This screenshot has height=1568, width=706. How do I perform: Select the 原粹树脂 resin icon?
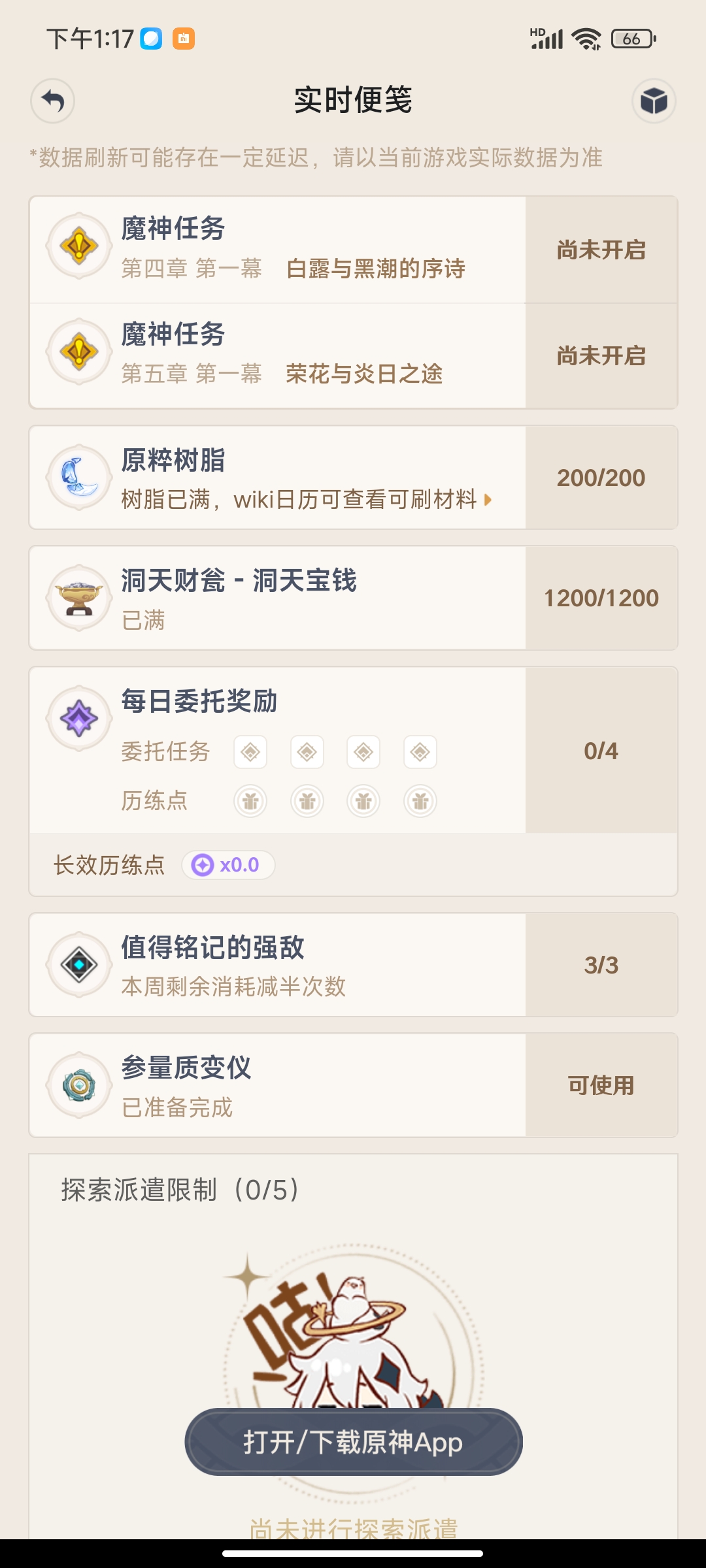pyautogui.click(x=78, y=478)
